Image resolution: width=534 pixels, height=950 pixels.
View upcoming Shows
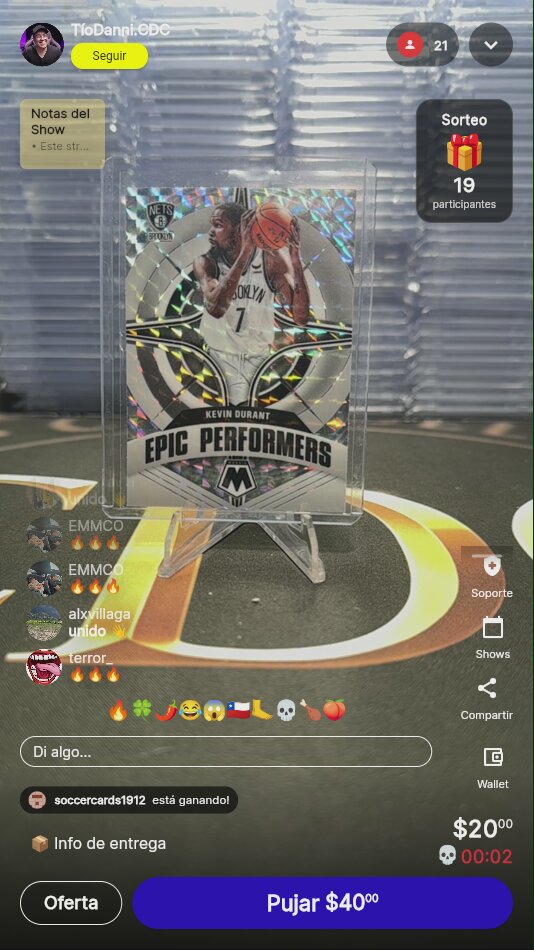point(492,638)
